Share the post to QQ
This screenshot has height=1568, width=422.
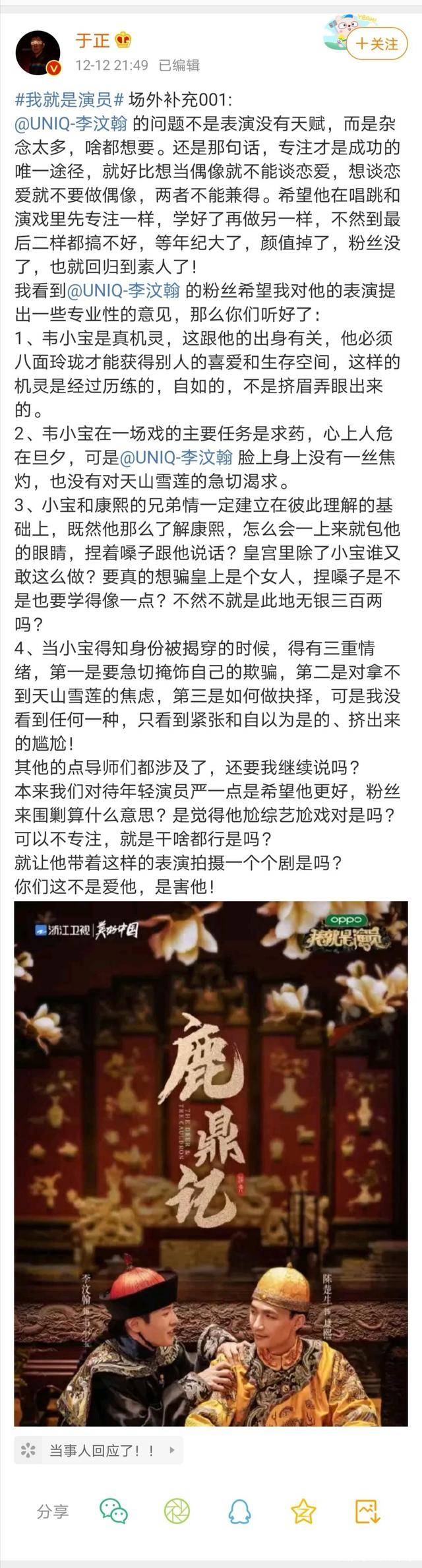239,1511
